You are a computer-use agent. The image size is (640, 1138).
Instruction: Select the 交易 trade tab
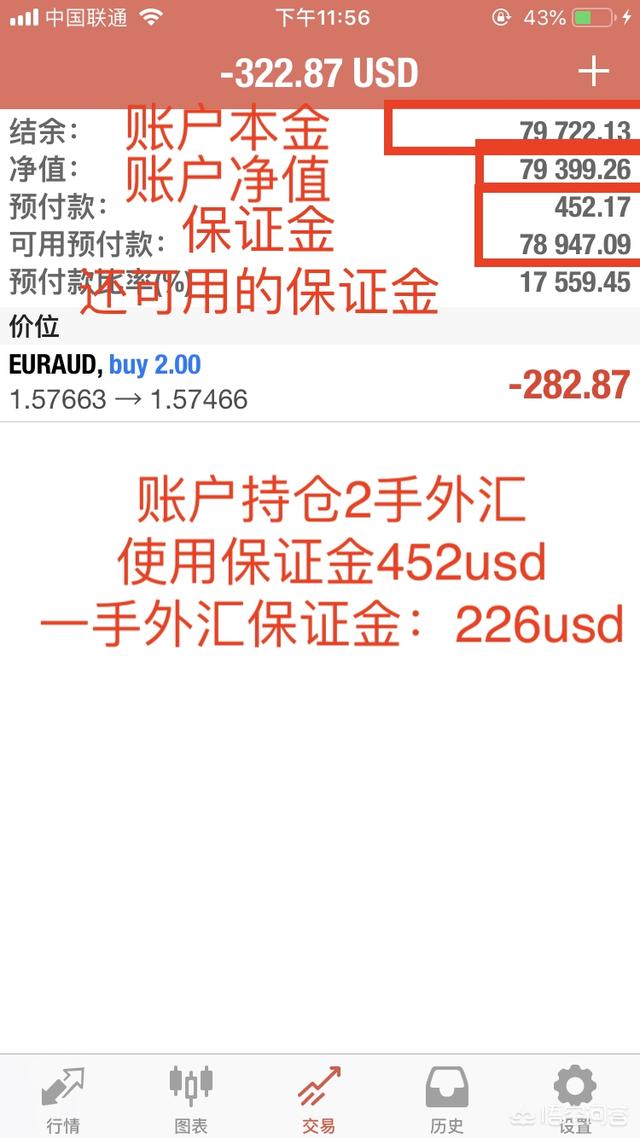(x=319, y=1098)
